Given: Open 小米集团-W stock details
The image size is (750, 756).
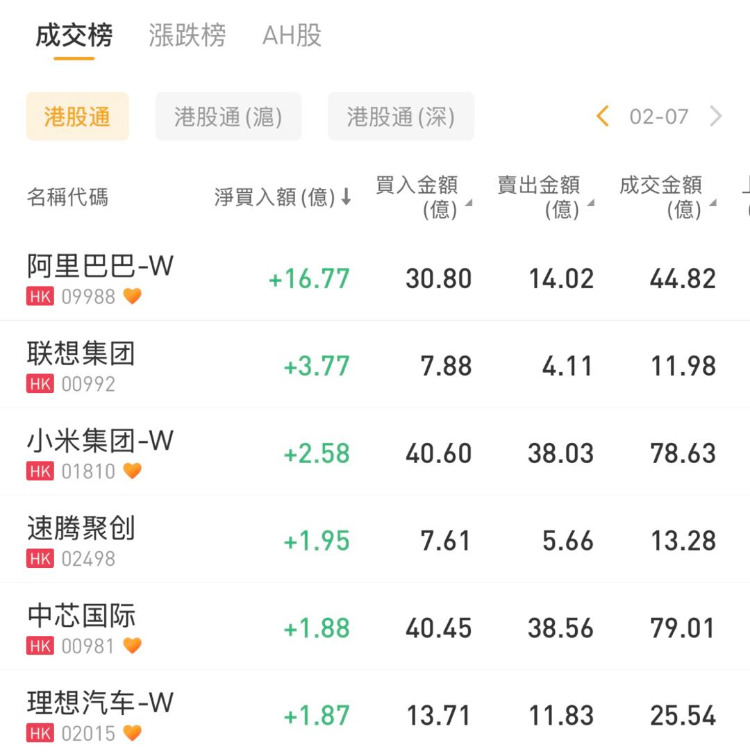Looking at the screenshot, I should (100, 453).
